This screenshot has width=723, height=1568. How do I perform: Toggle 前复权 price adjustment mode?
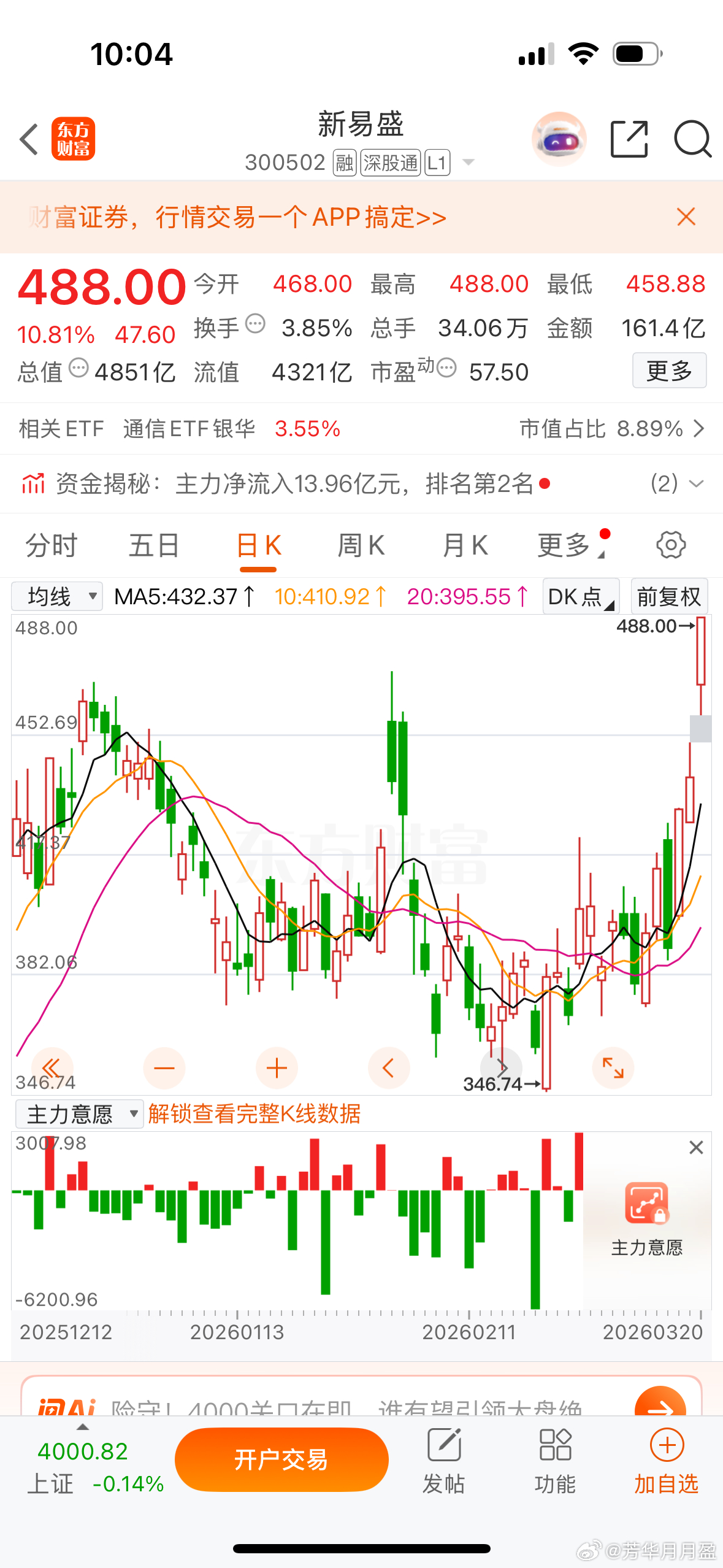(x=669, y=596)
